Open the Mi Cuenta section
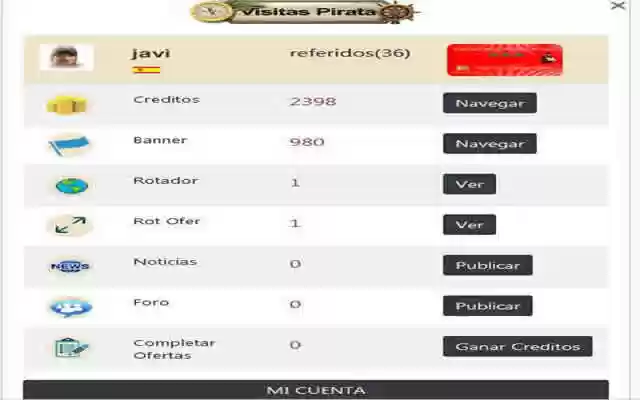The width and height of the screenshot is (640, 400). [316, 390]
